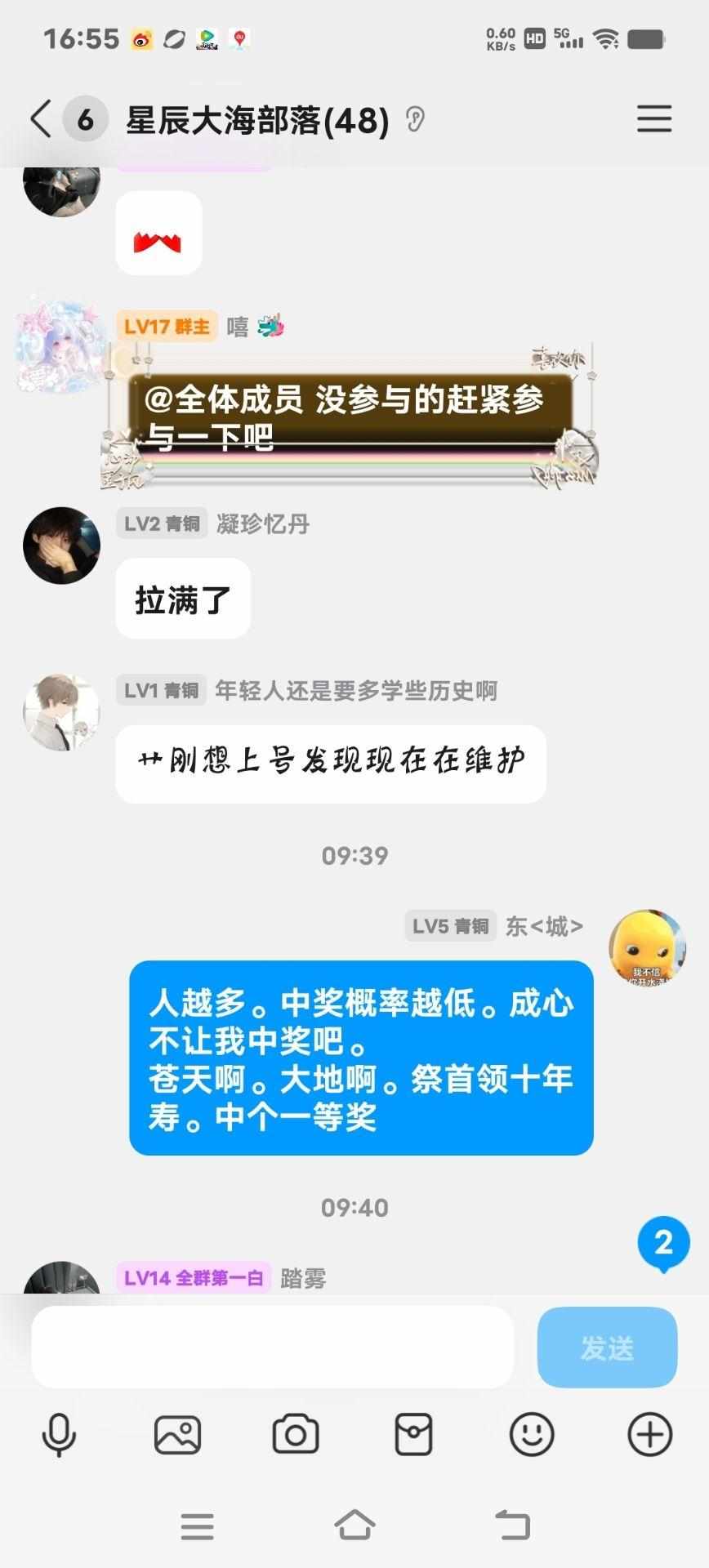
Task: Jump to 2 new unread messages
Action: coord(663,1244)
